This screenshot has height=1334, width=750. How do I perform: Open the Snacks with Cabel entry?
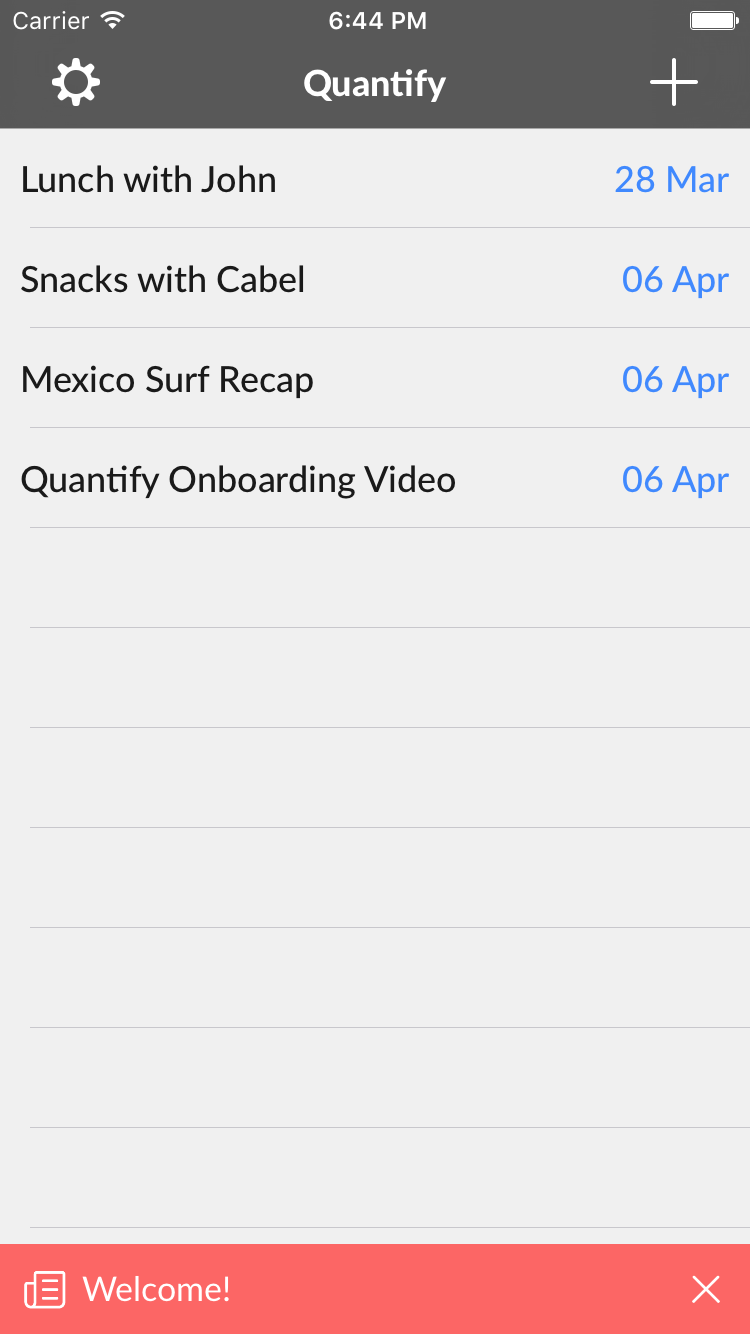click(x=375, y=279)
